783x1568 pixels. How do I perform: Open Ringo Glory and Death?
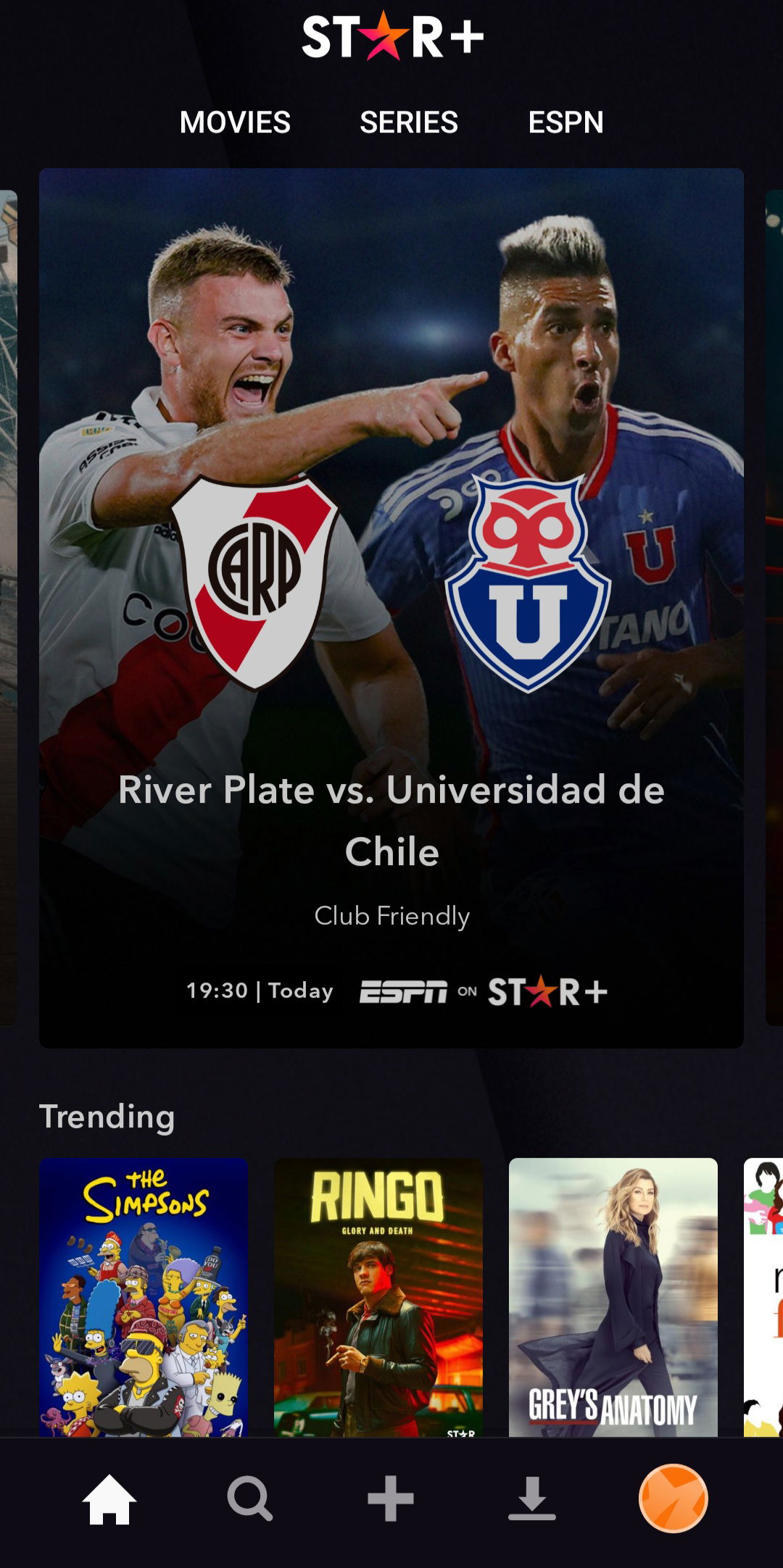click(378, 1297)
